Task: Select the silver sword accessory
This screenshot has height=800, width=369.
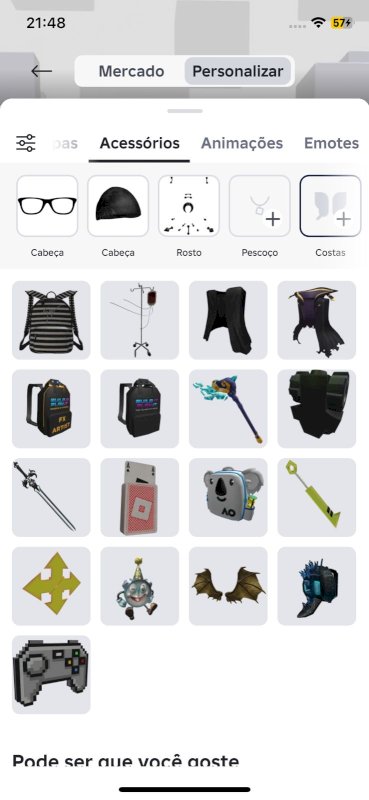Action: pos(51,497)
